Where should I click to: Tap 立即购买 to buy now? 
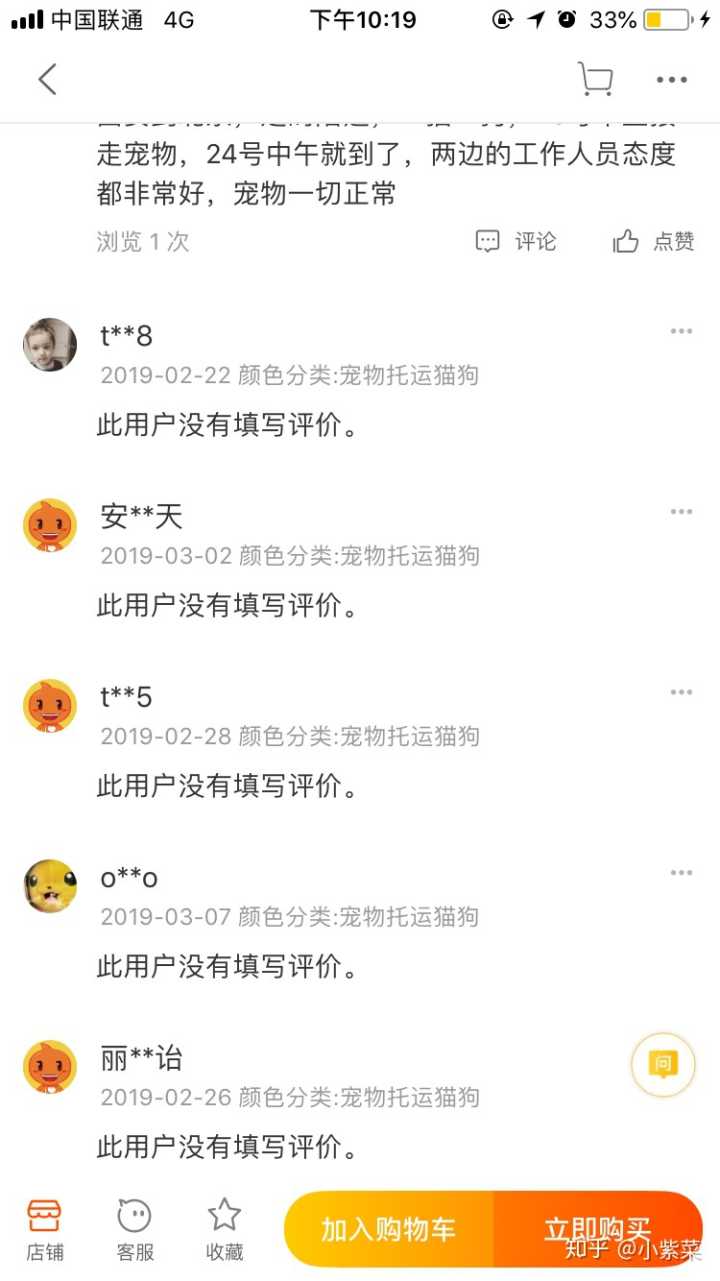pyautogui.click(x=598, y=1229)
